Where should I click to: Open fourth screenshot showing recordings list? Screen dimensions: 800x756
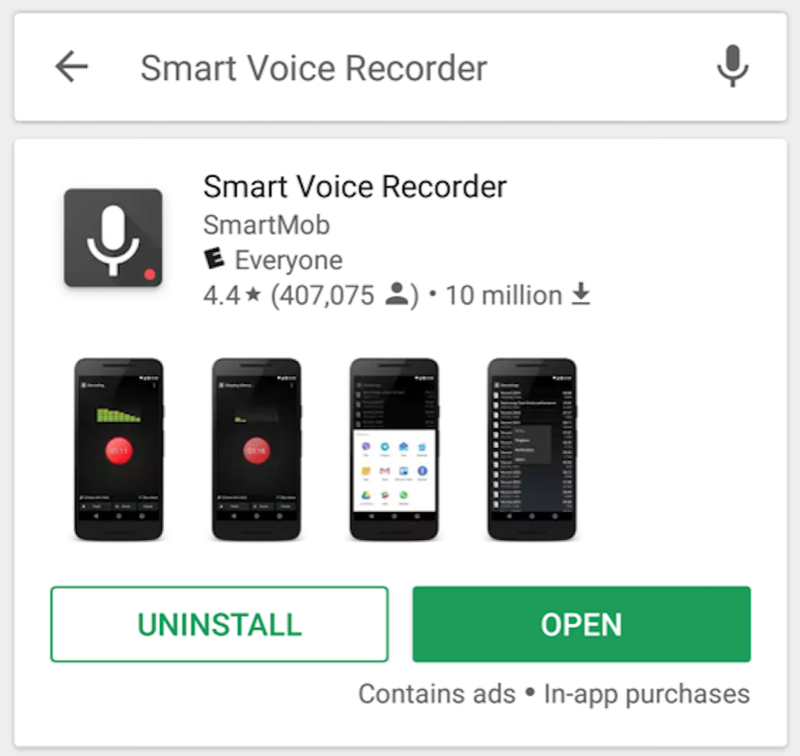click(531, 449)
